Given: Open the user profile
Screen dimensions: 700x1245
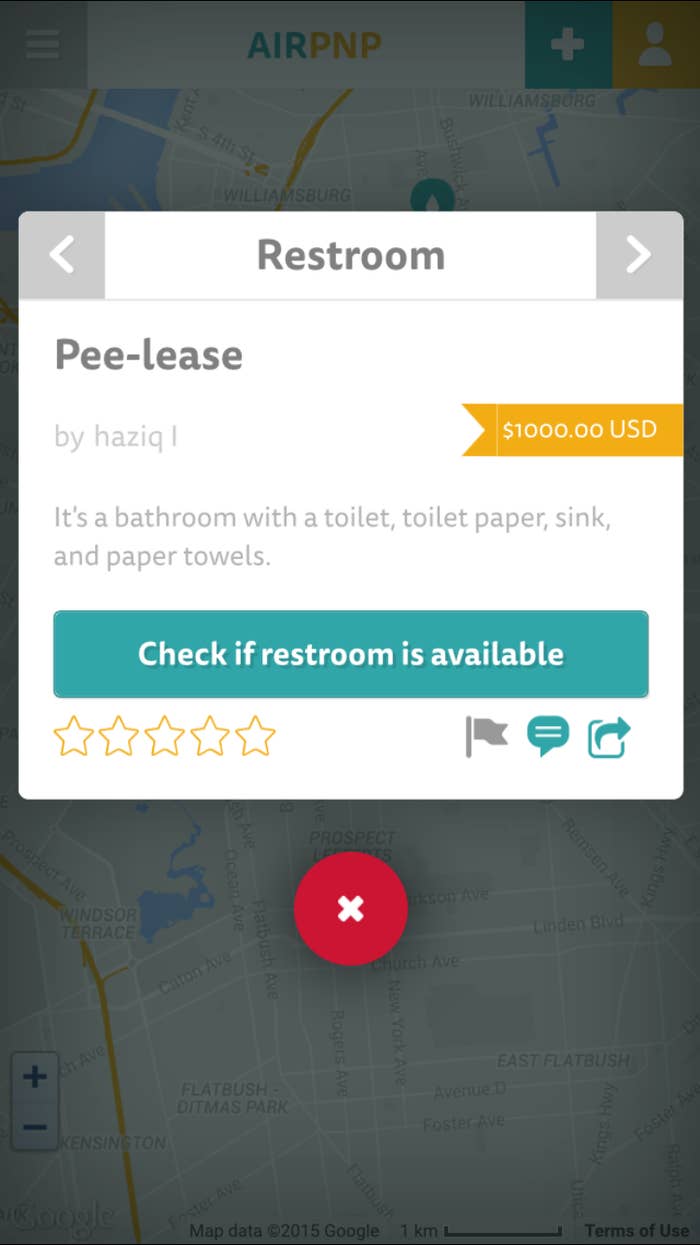Looking at the screenshot, I should click(656, 44).
